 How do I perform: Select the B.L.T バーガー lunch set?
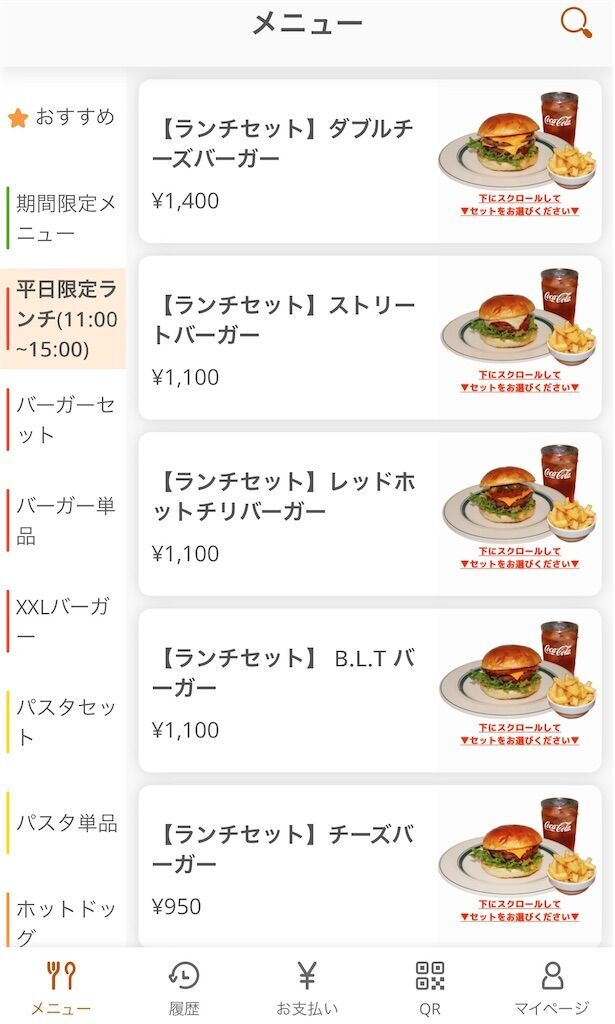click(x=370, y=690)
